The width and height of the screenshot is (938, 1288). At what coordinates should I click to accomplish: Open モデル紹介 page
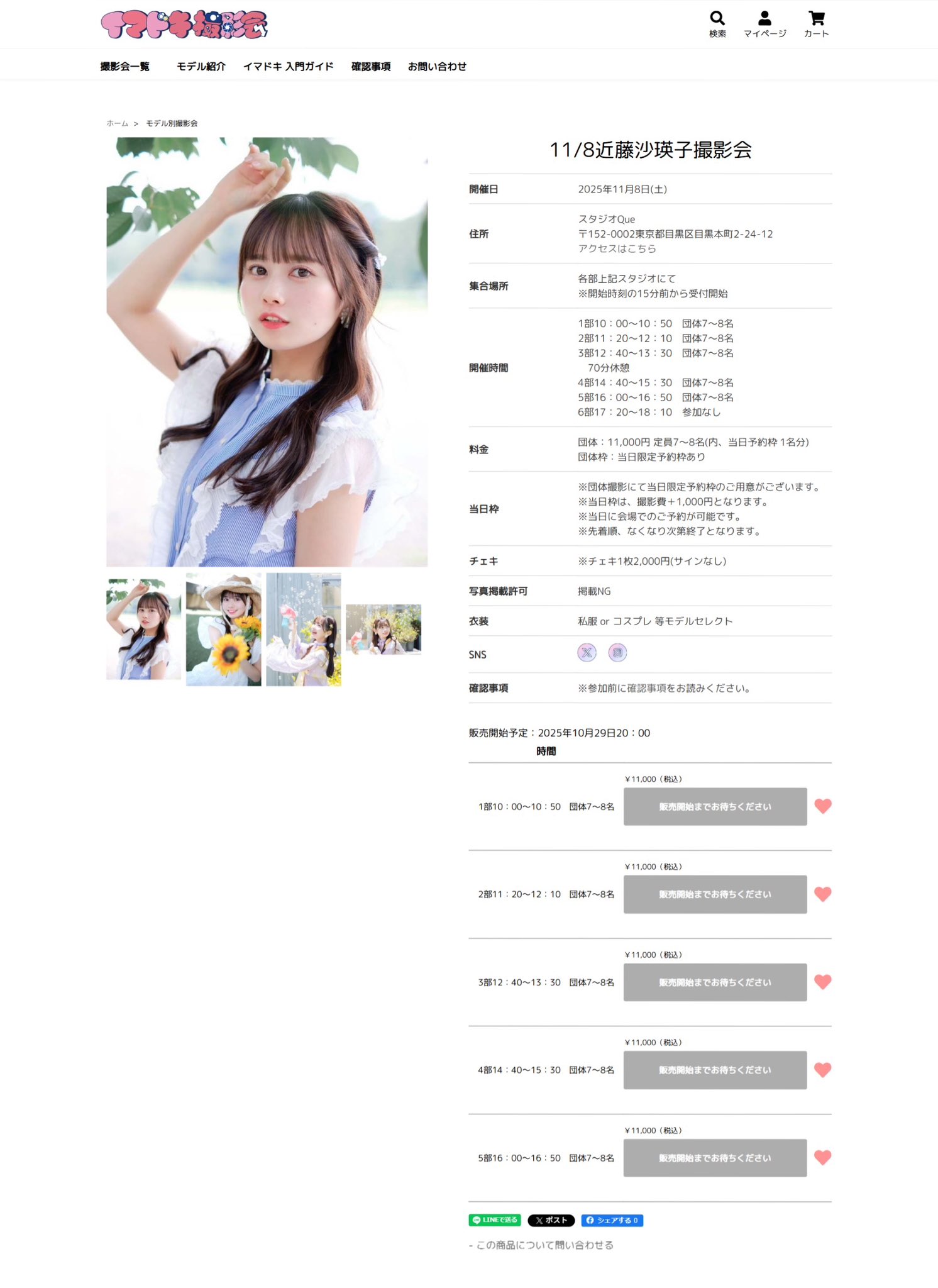click(201, 67)
